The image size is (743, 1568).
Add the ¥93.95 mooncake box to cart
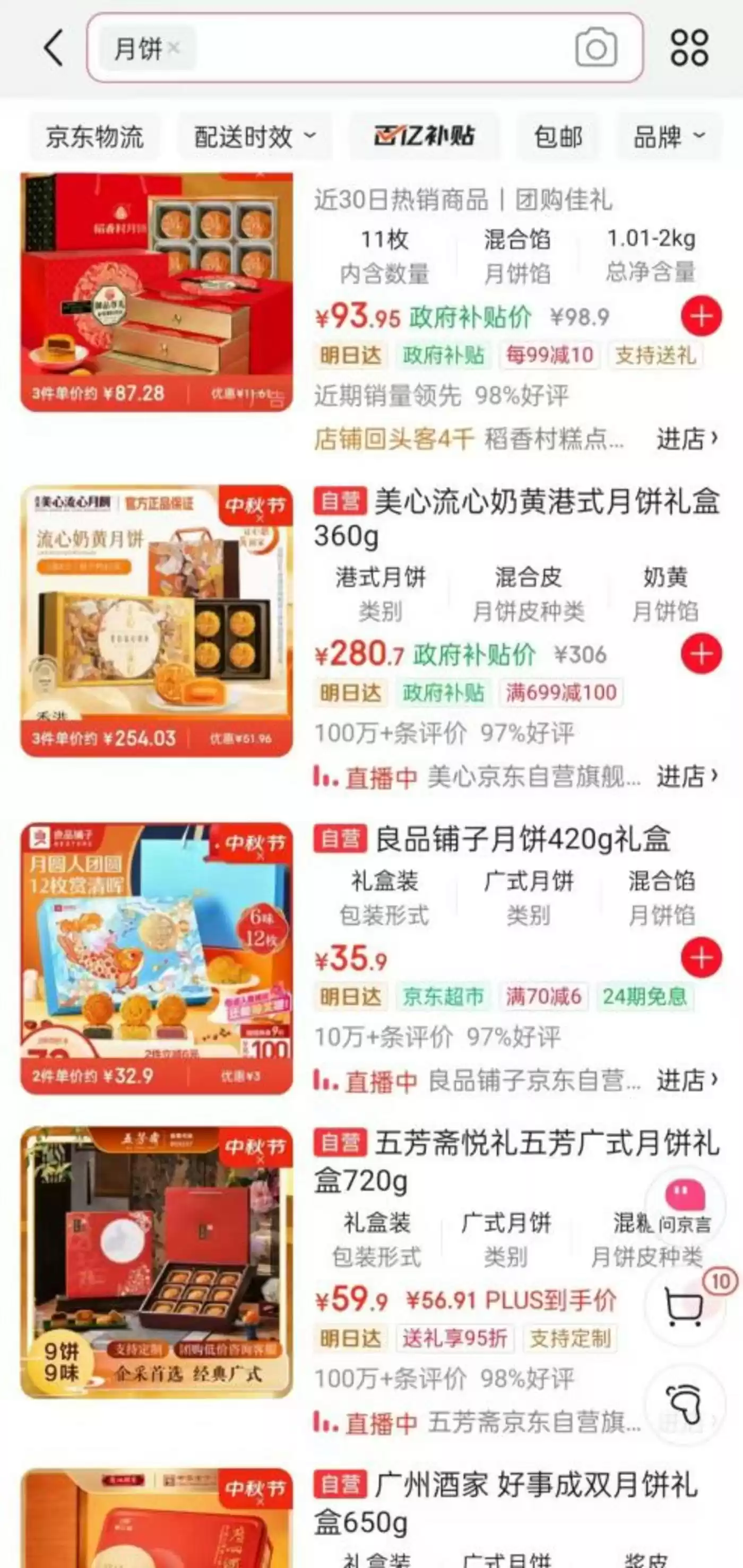click(x=701, y=316)
